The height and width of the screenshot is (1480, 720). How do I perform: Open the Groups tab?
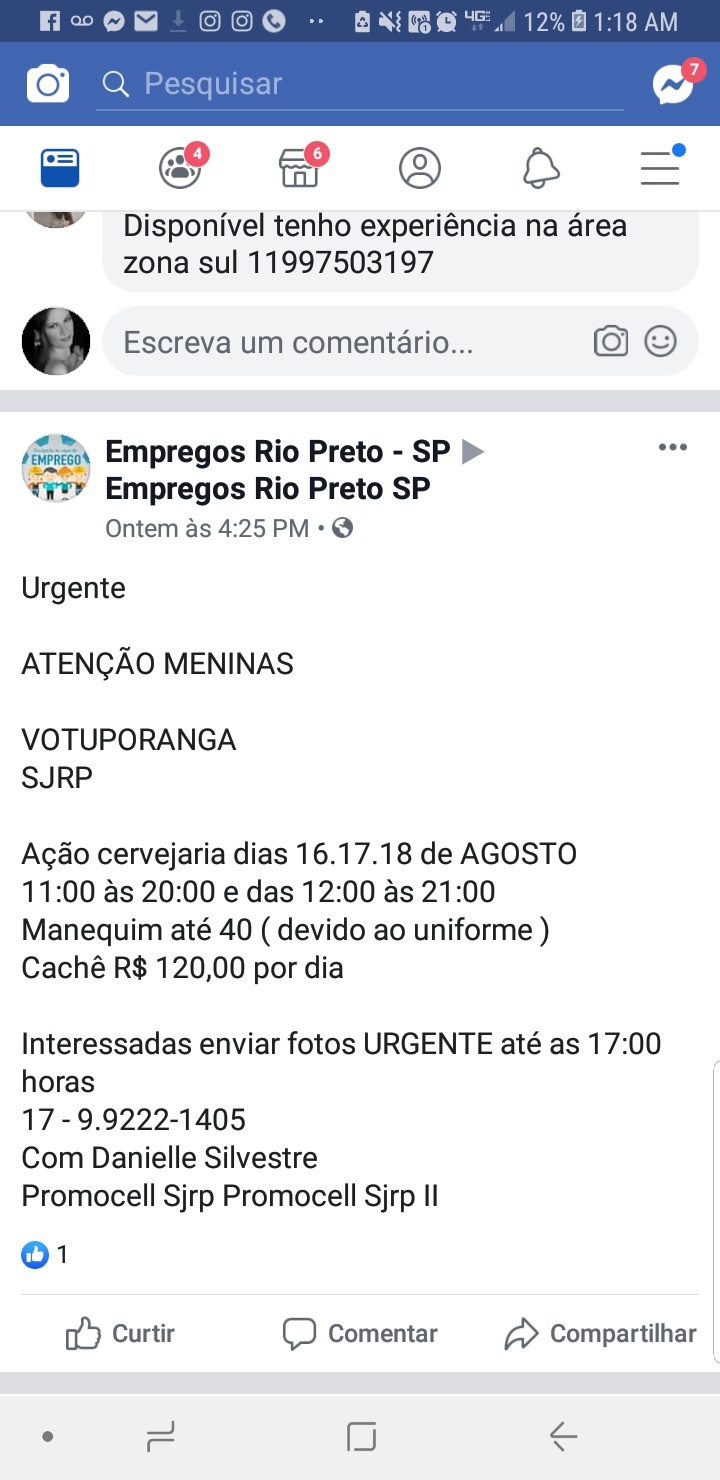pyautogui.click(x=180, y=168)
